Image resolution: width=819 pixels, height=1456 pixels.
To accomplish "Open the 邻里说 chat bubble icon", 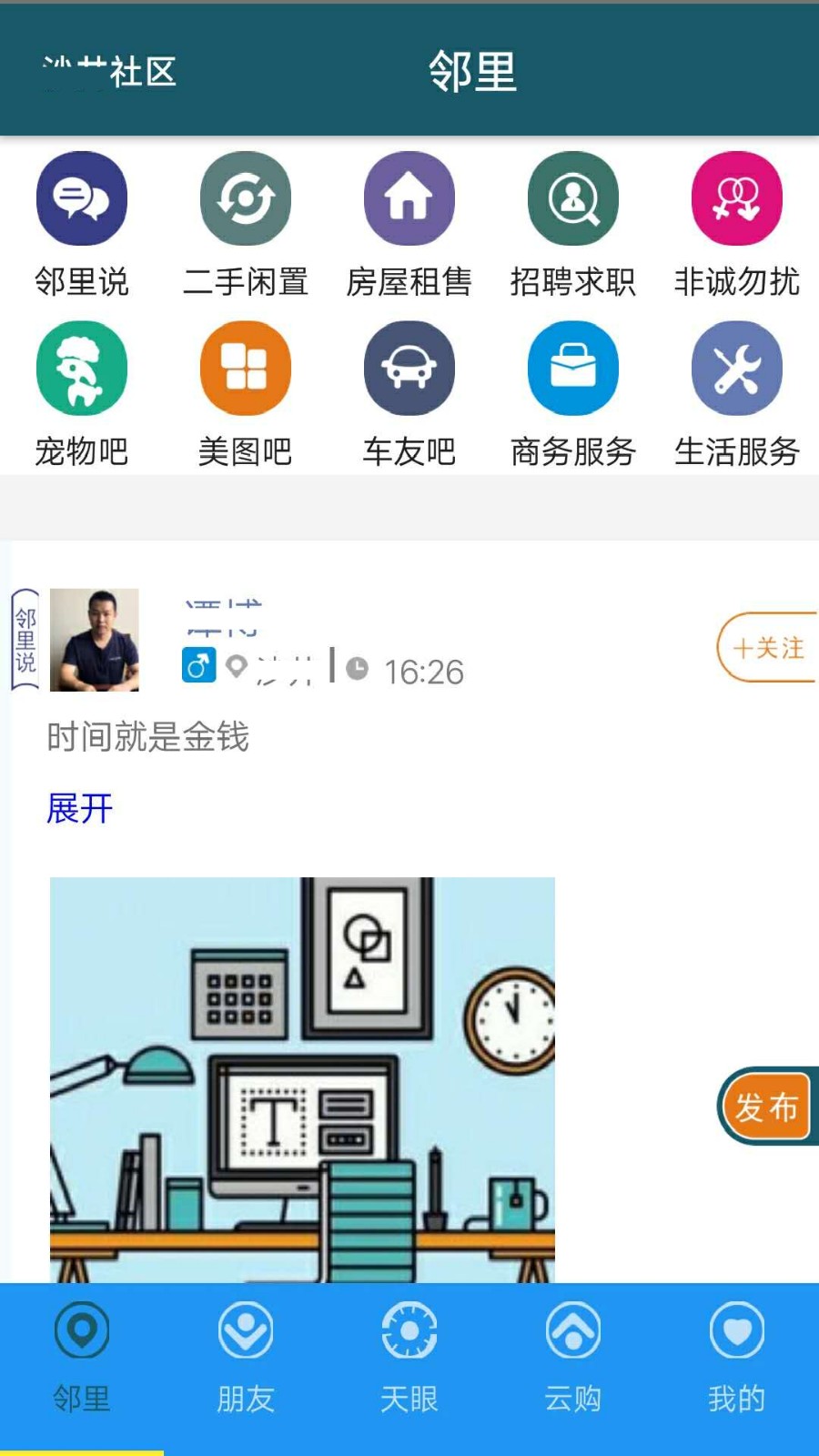I will (x=80, y=198).
